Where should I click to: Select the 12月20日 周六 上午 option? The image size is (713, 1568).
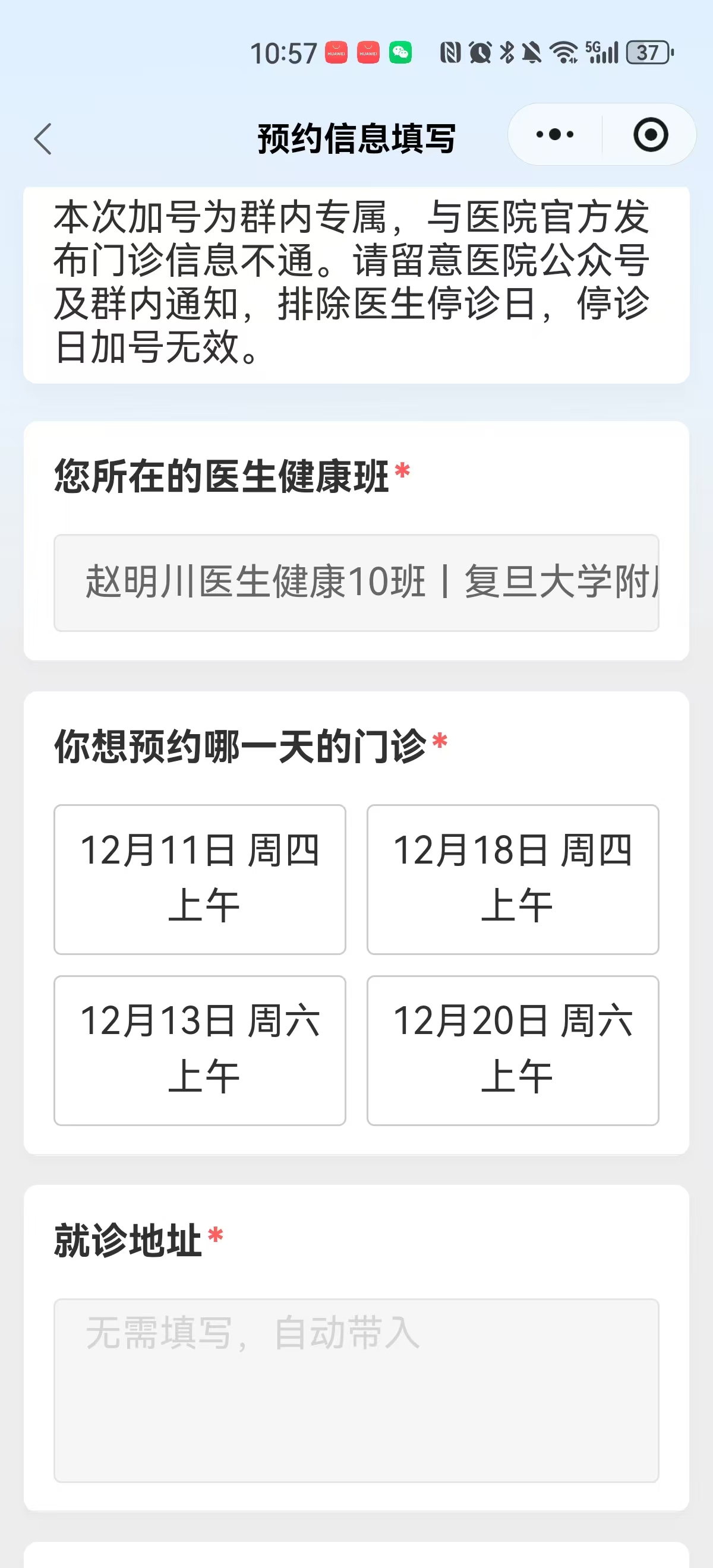click(513, 1050)
